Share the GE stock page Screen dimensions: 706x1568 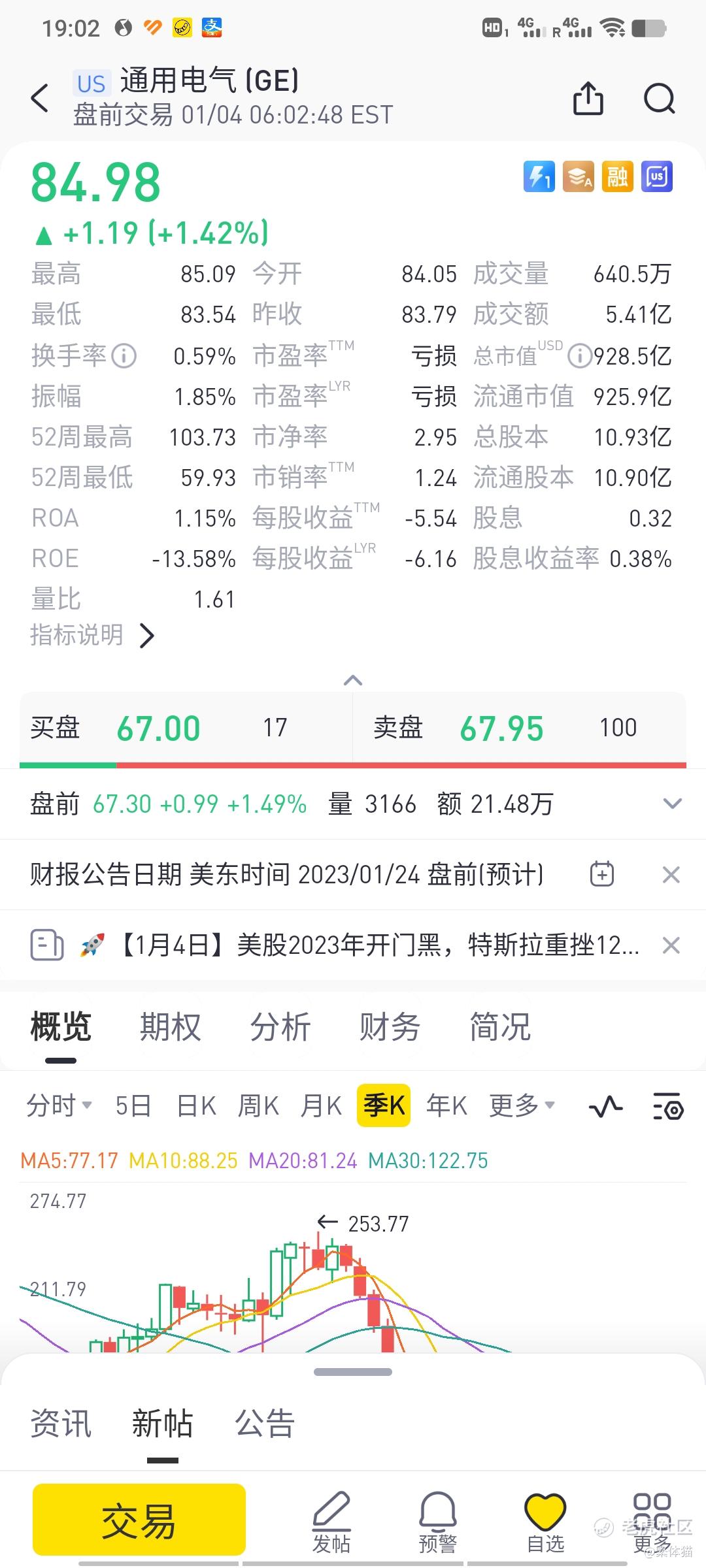point(588,99)
